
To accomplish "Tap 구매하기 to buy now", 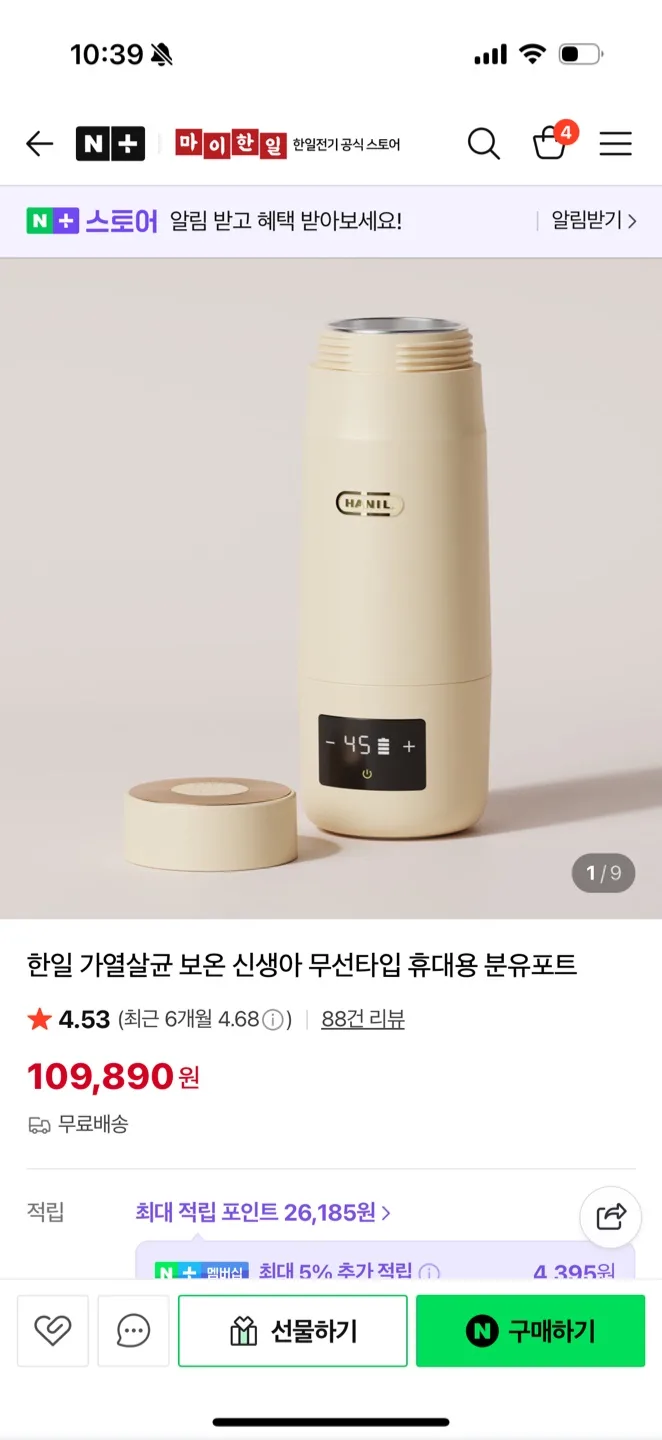I will (530, 1330).
